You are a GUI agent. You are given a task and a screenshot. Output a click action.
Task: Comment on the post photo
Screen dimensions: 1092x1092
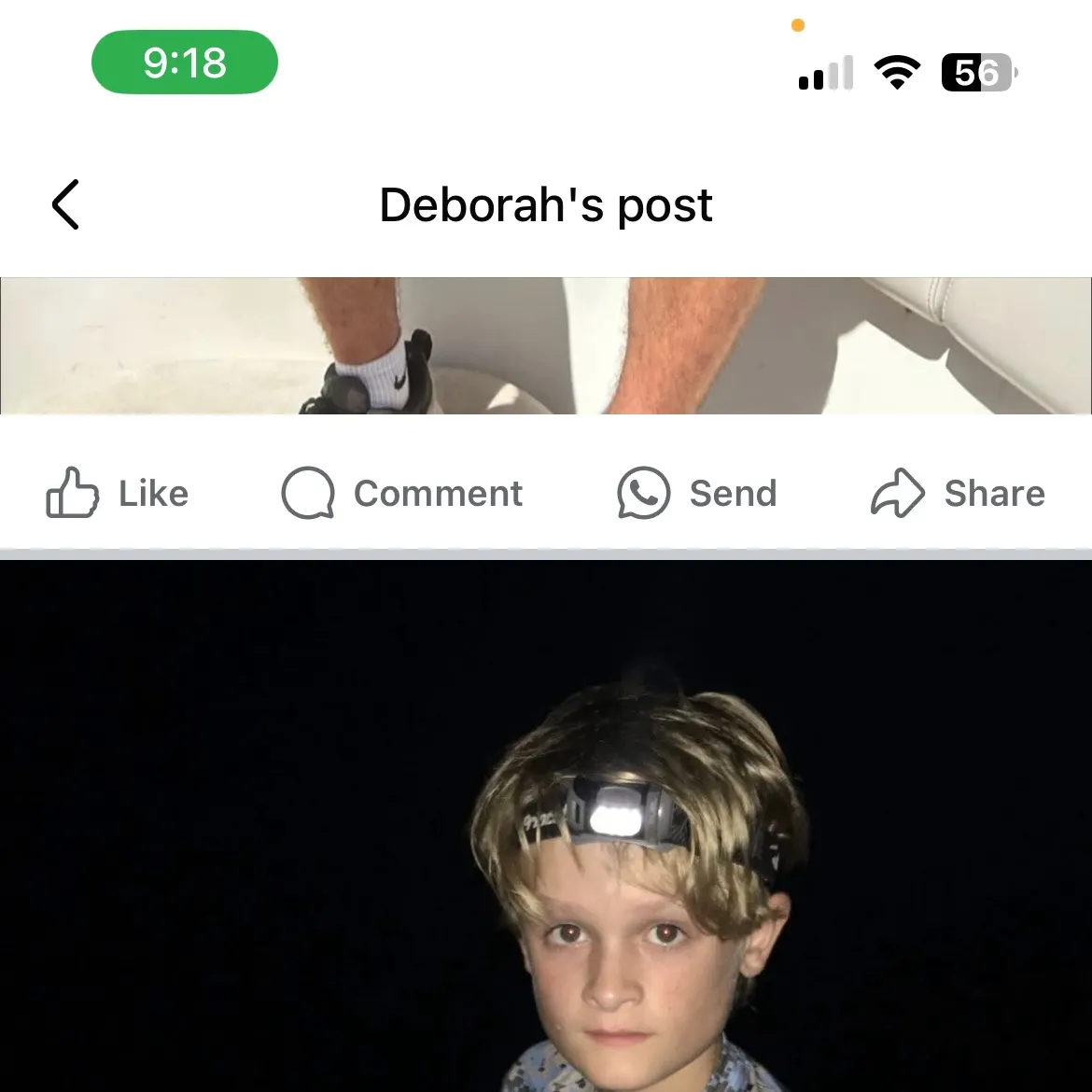(402, 493)
